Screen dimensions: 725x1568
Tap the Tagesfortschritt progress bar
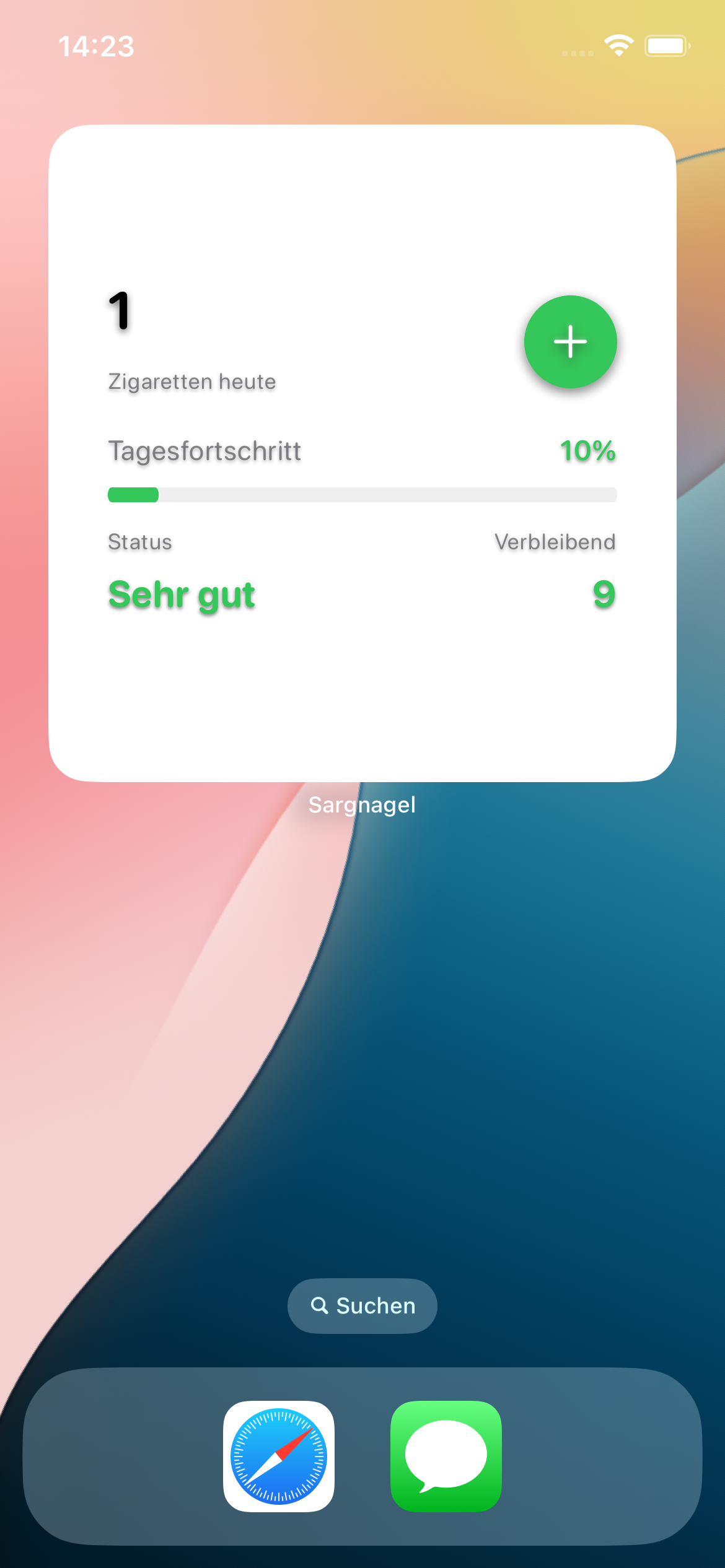click(362, 495)
